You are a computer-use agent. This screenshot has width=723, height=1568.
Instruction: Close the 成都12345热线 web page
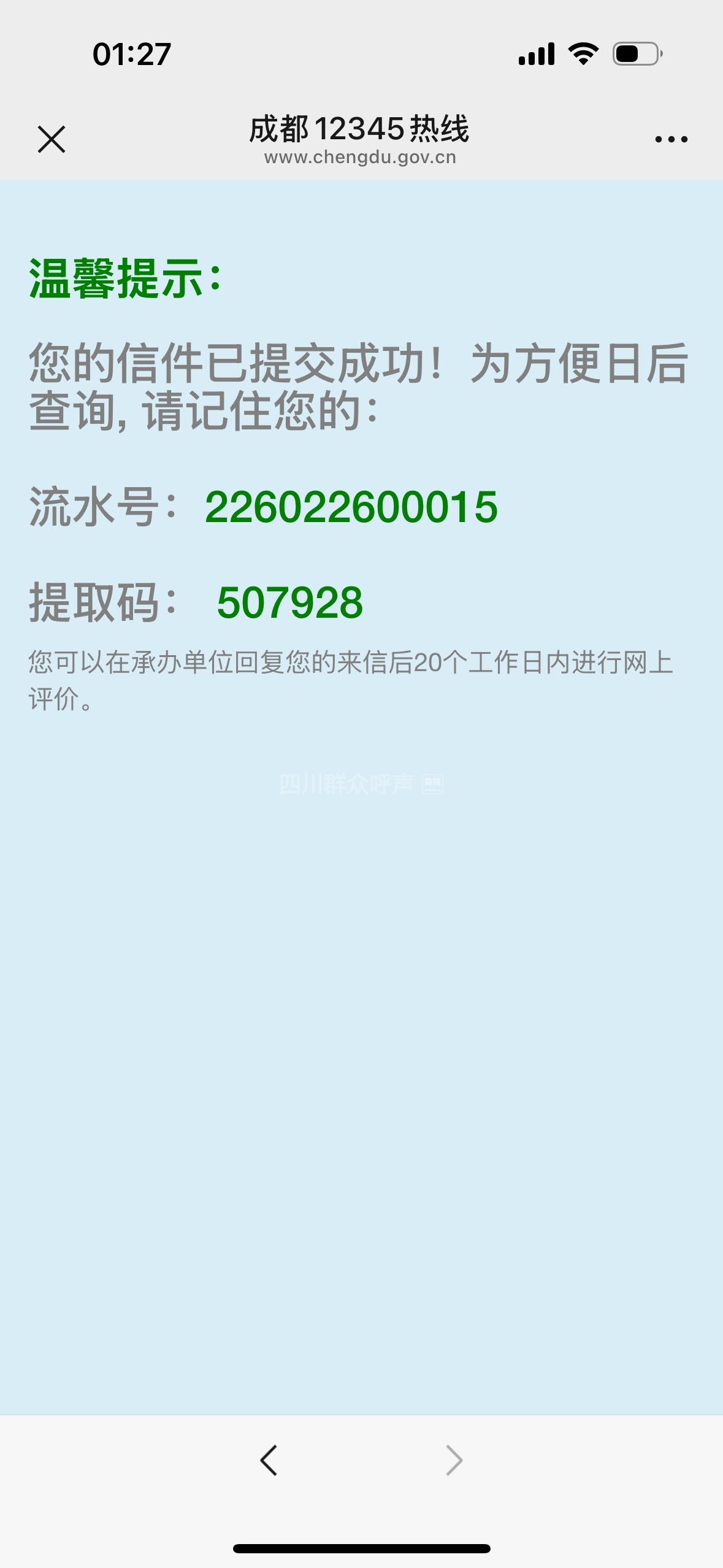click(52, 139)
